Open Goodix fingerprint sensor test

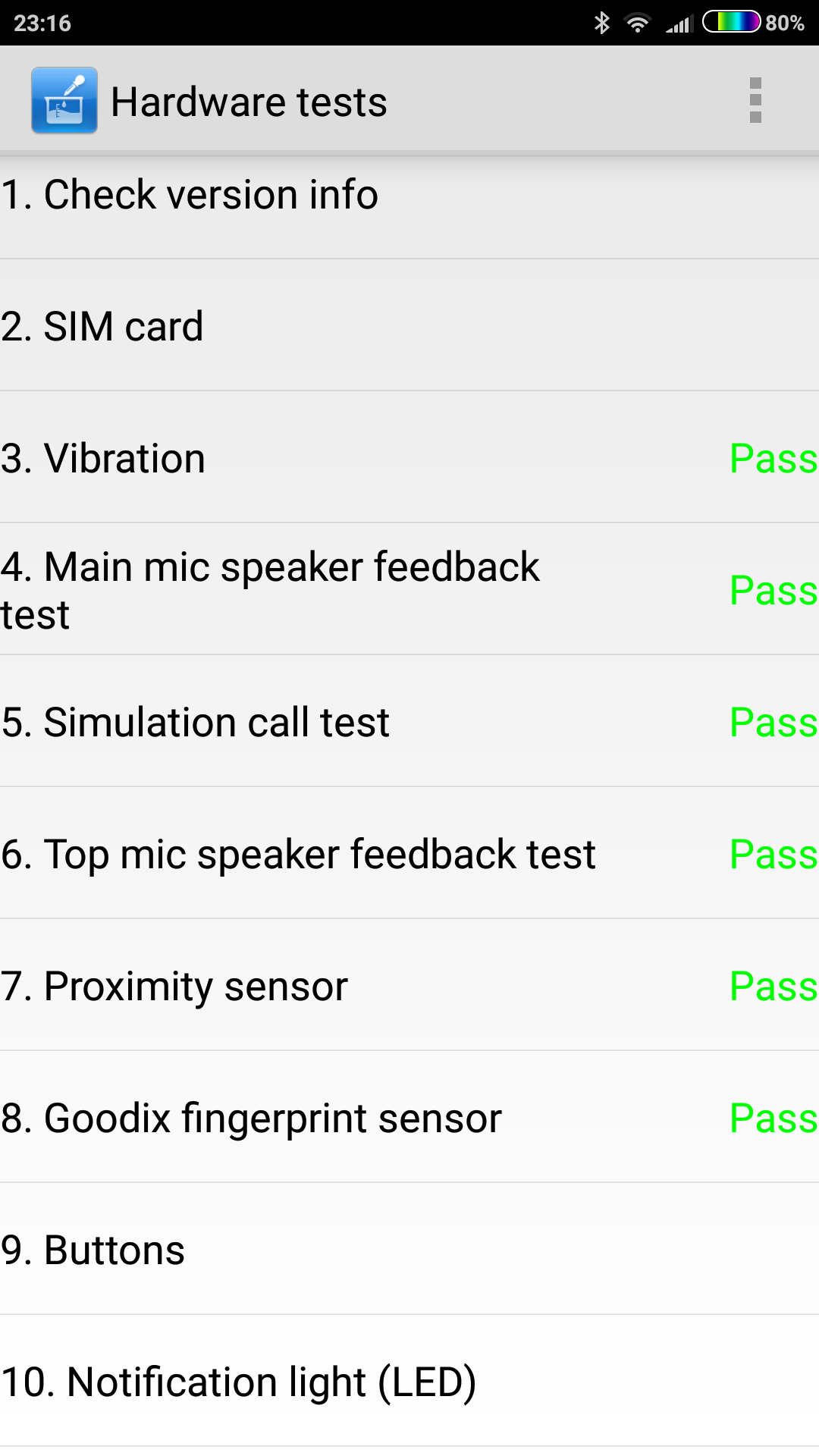252,1119
